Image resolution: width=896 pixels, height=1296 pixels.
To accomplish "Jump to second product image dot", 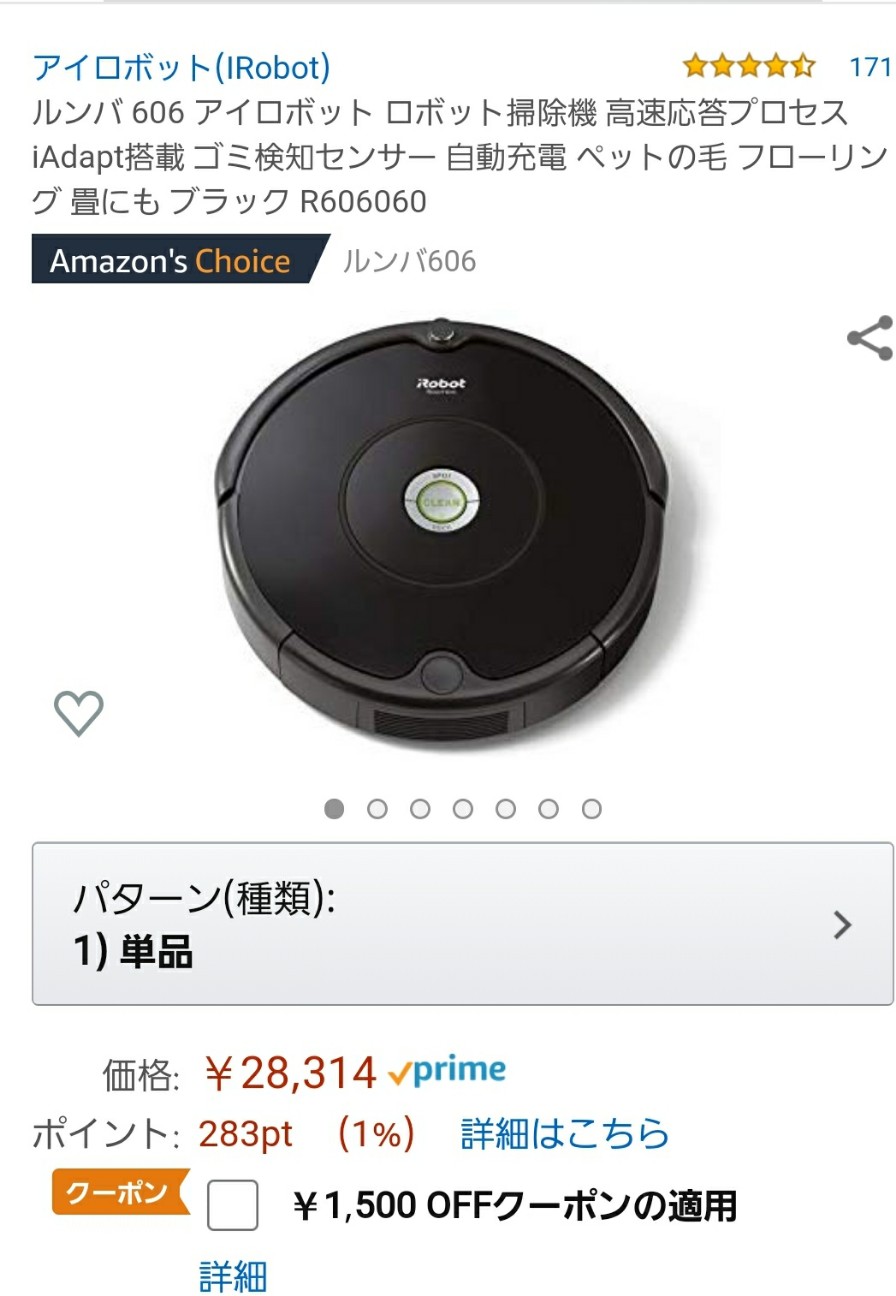I will coord(377,809).
